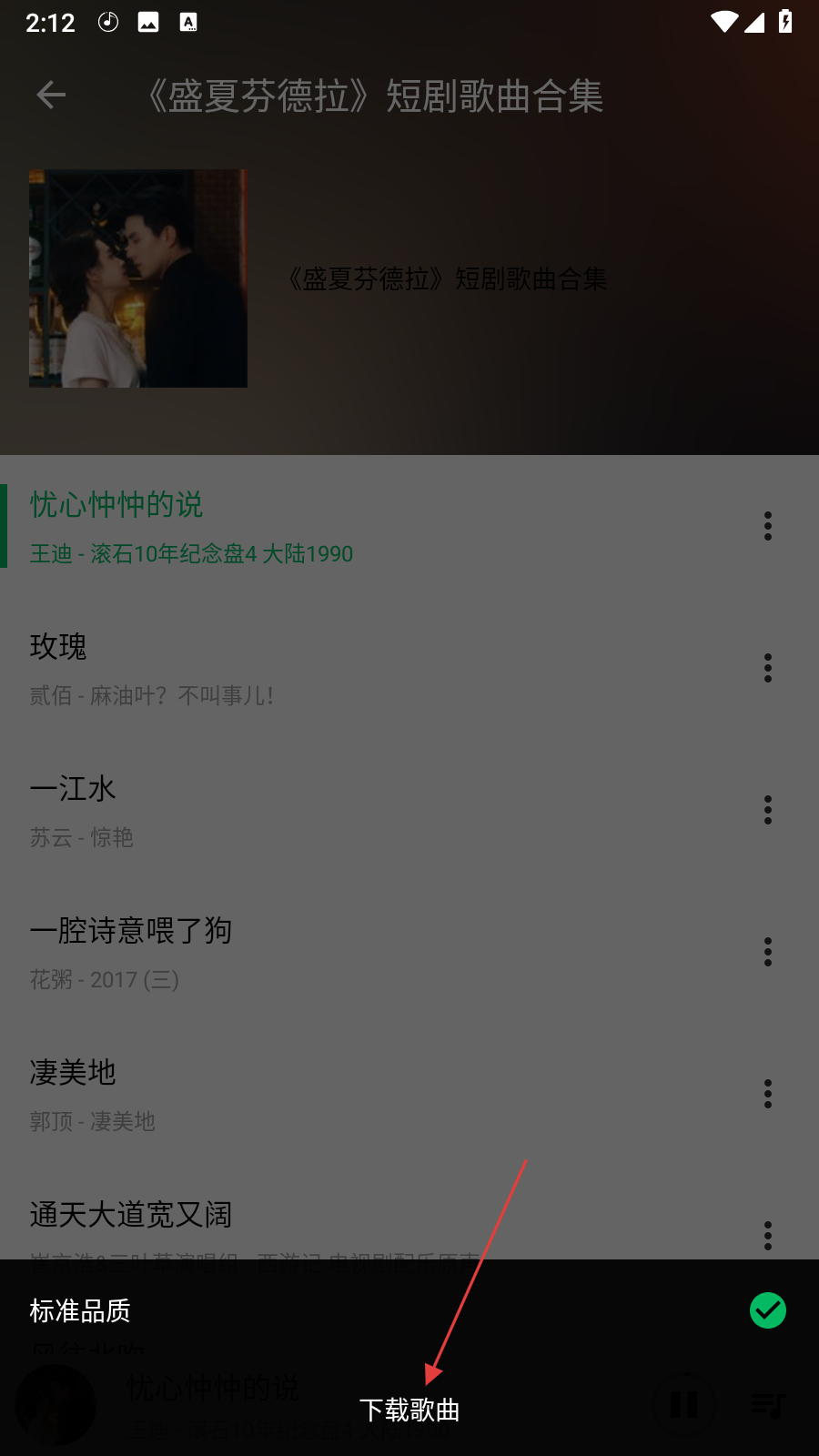Click the music note icon in status bar
Image resolution: width=819 pixels, height=1456 pixels.
(108, 22)
